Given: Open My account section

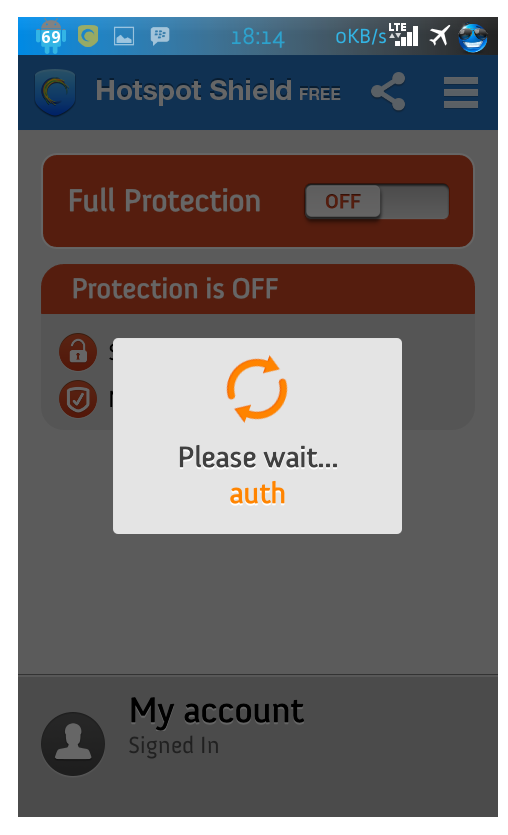Looking at the screenshot, I should tap(258, 744).
